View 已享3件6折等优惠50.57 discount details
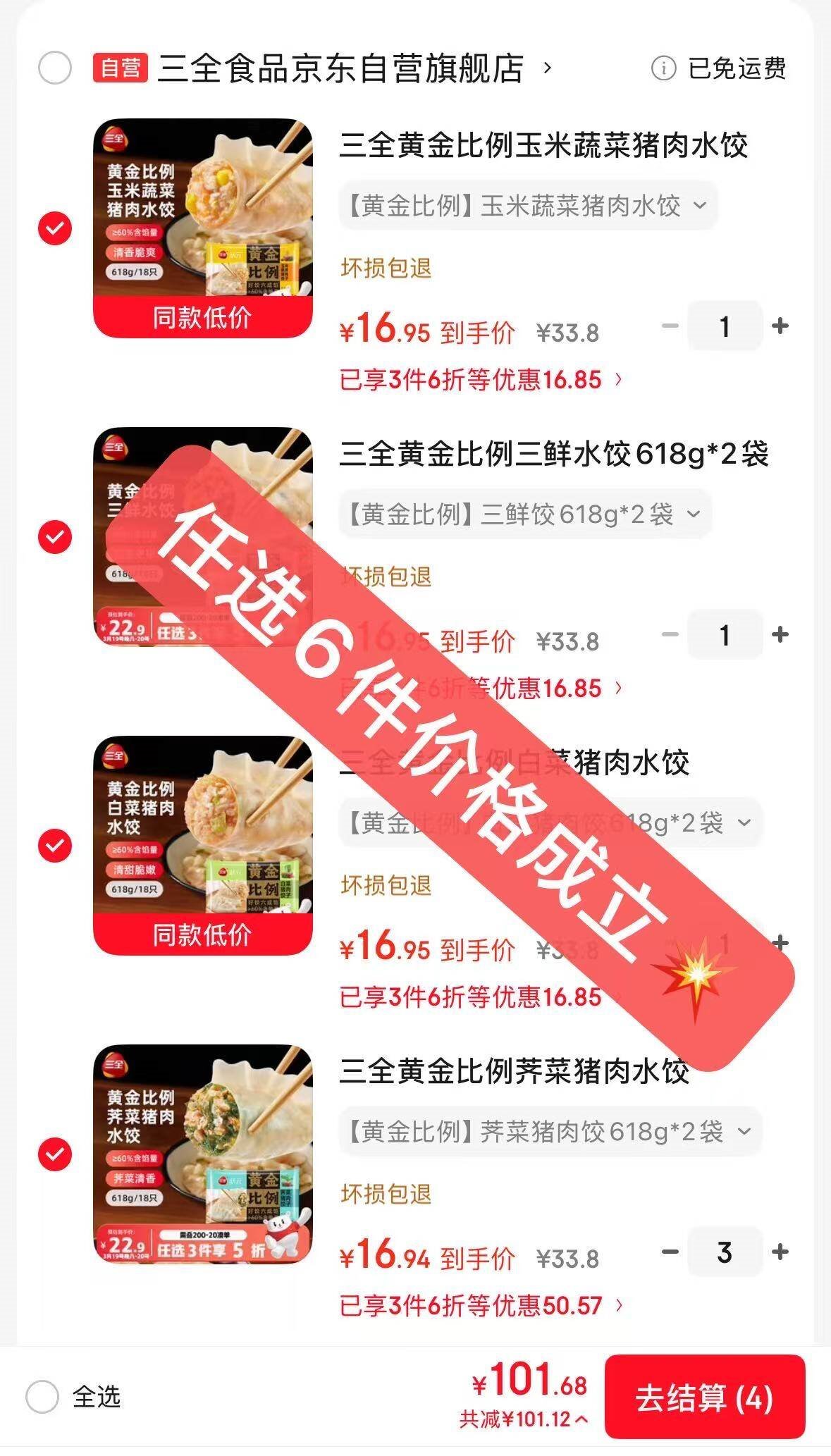 click(481, 1306)
